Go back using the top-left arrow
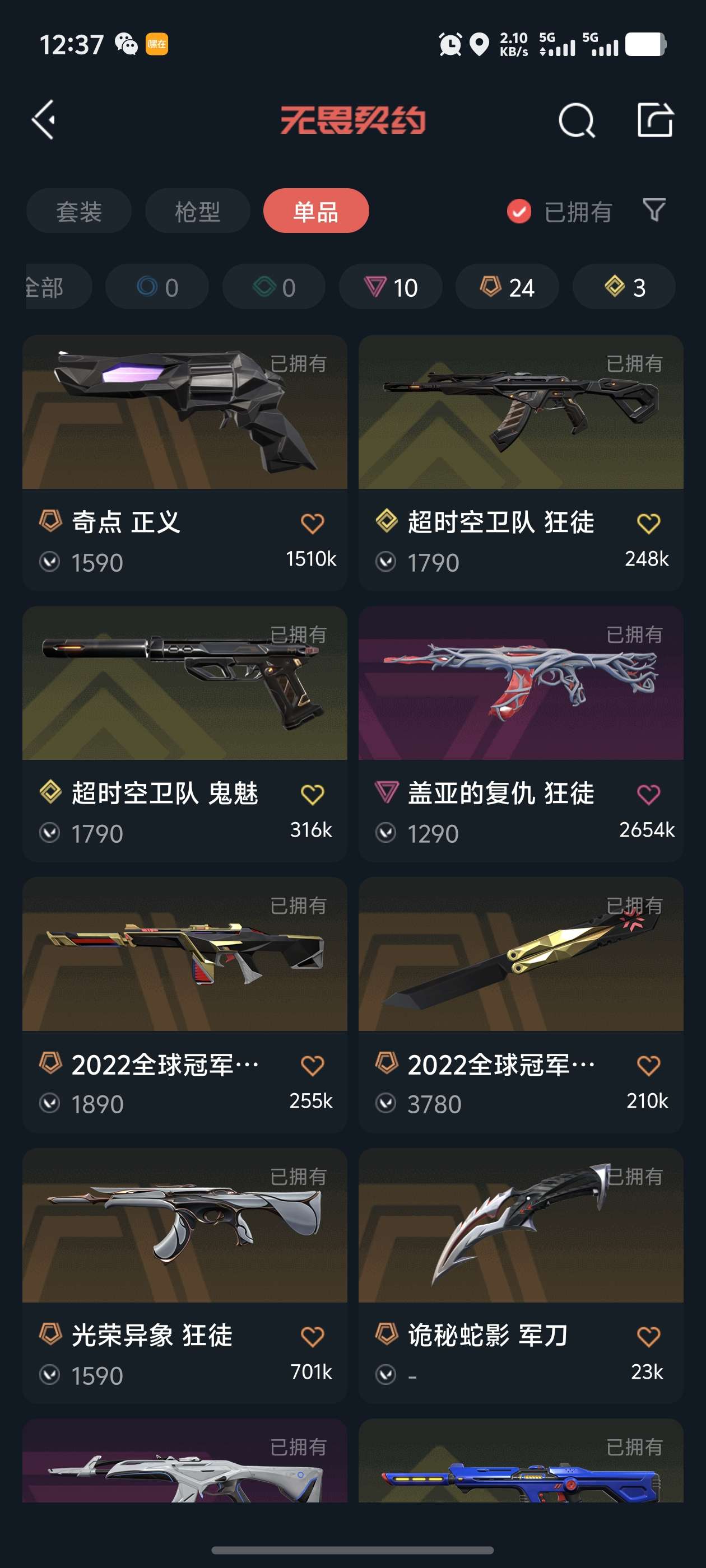This screenshot has height=1568, width=706. [44, 120]
